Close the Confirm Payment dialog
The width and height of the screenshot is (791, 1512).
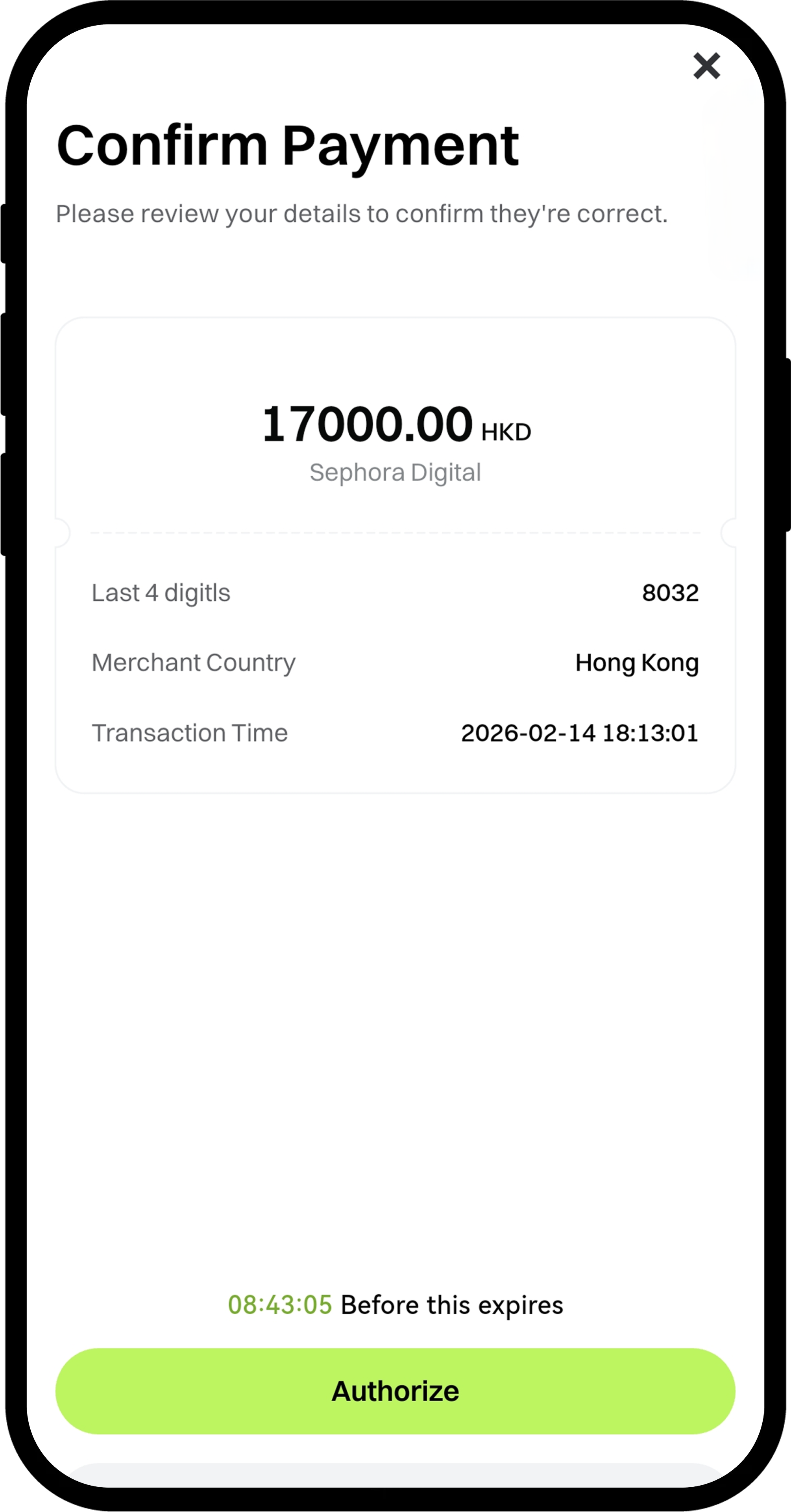coord(706,66)
